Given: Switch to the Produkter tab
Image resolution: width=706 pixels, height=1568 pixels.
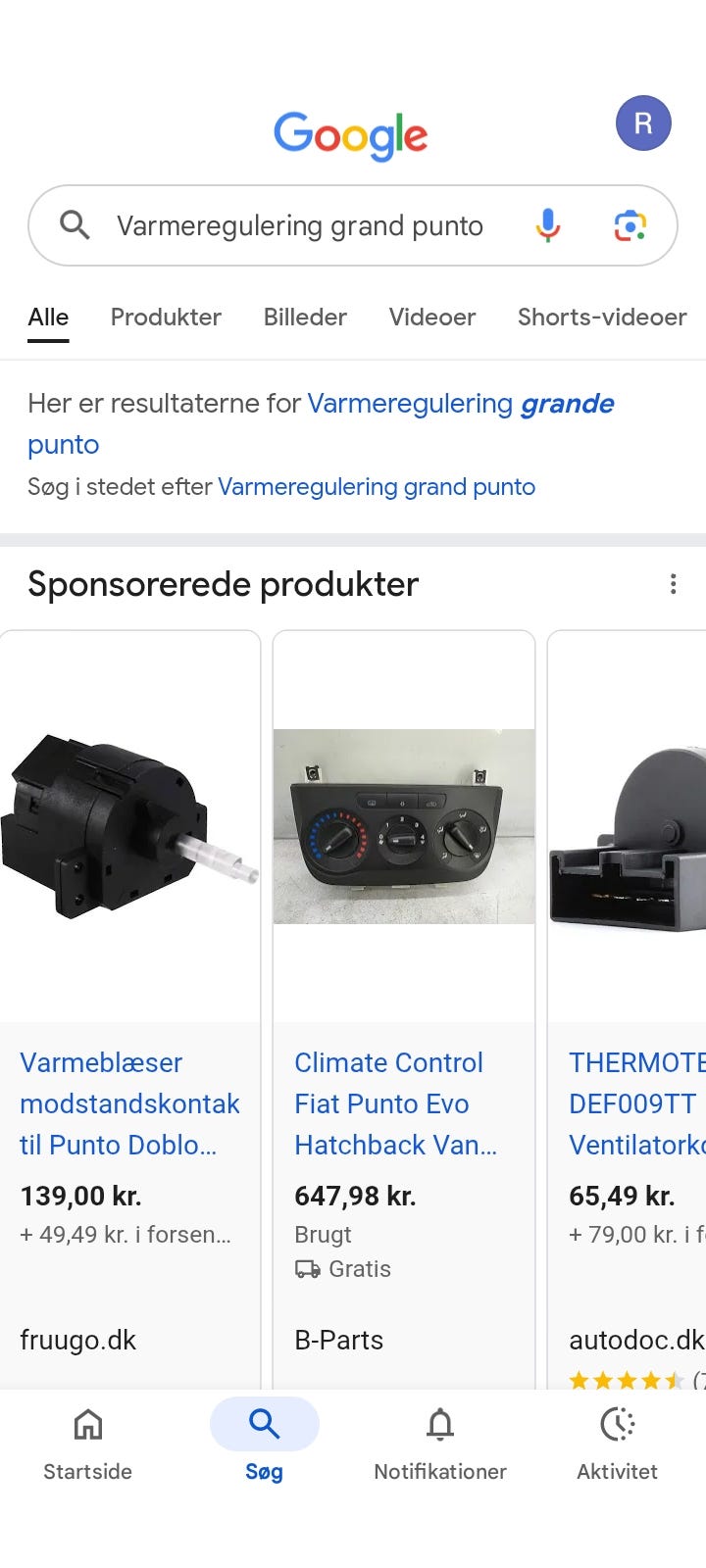Looking at the screenshot, I should (166, 317).
